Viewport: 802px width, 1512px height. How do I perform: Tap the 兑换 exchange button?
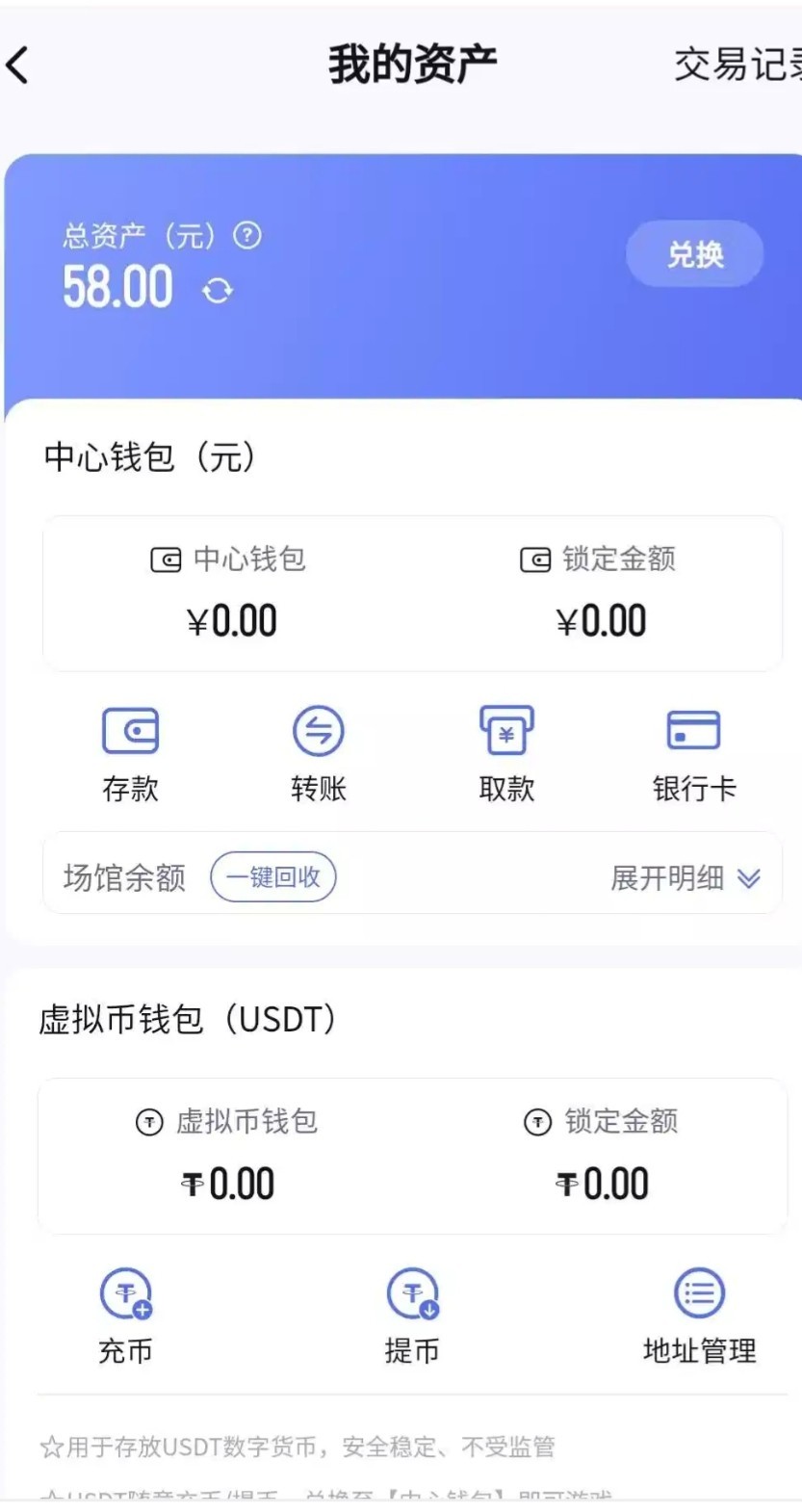694,254
